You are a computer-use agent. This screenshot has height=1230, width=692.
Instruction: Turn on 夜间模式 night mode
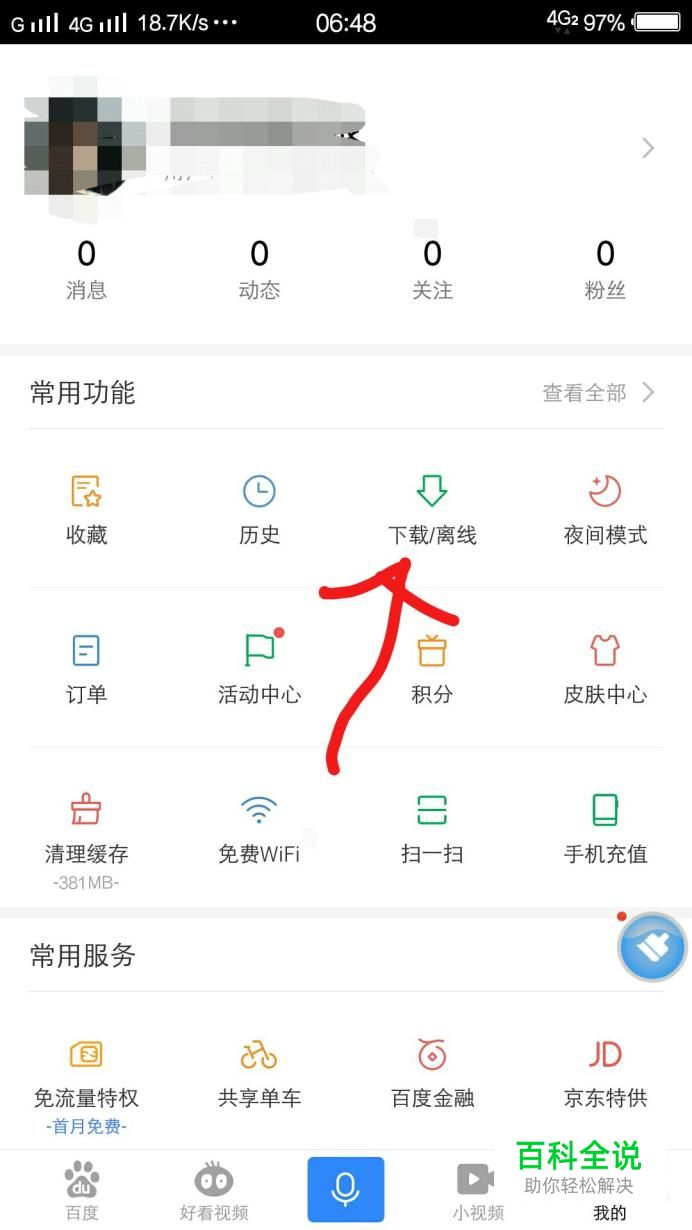click(605, 508)
